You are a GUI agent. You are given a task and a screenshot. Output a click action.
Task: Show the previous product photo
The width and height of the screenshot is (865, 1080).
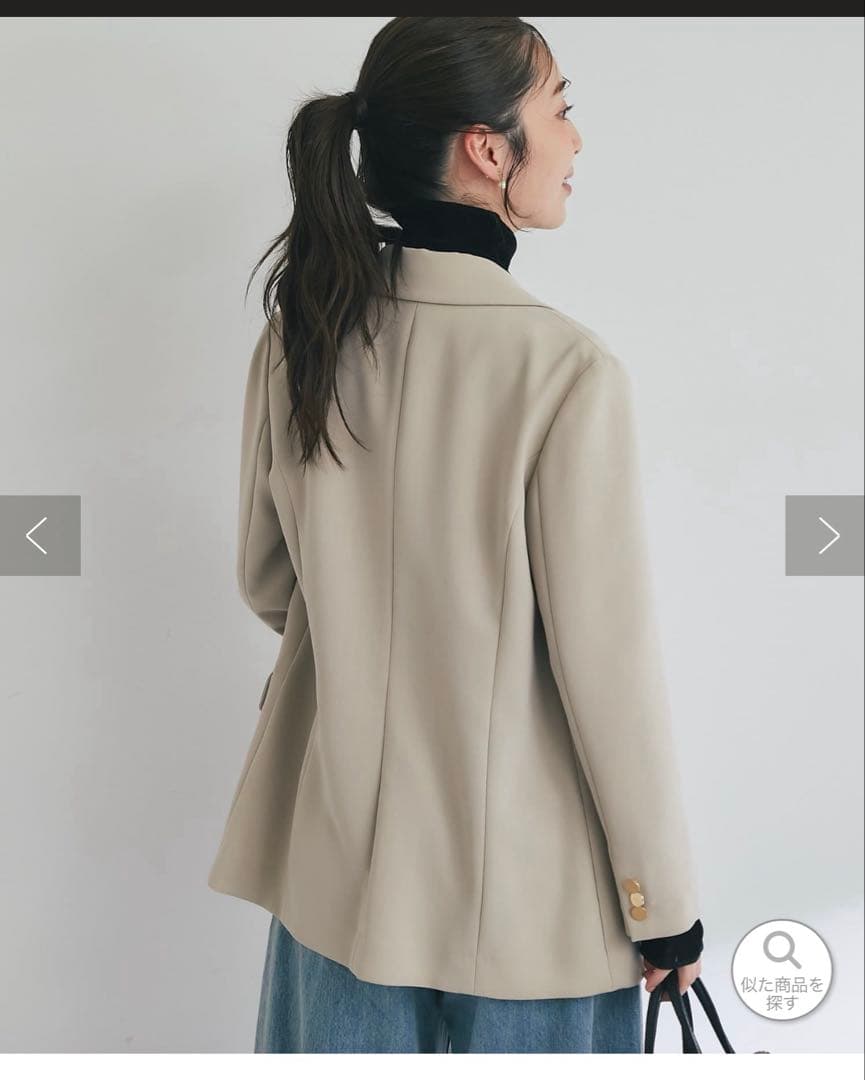pyautogui.click(x=39, y=536)
